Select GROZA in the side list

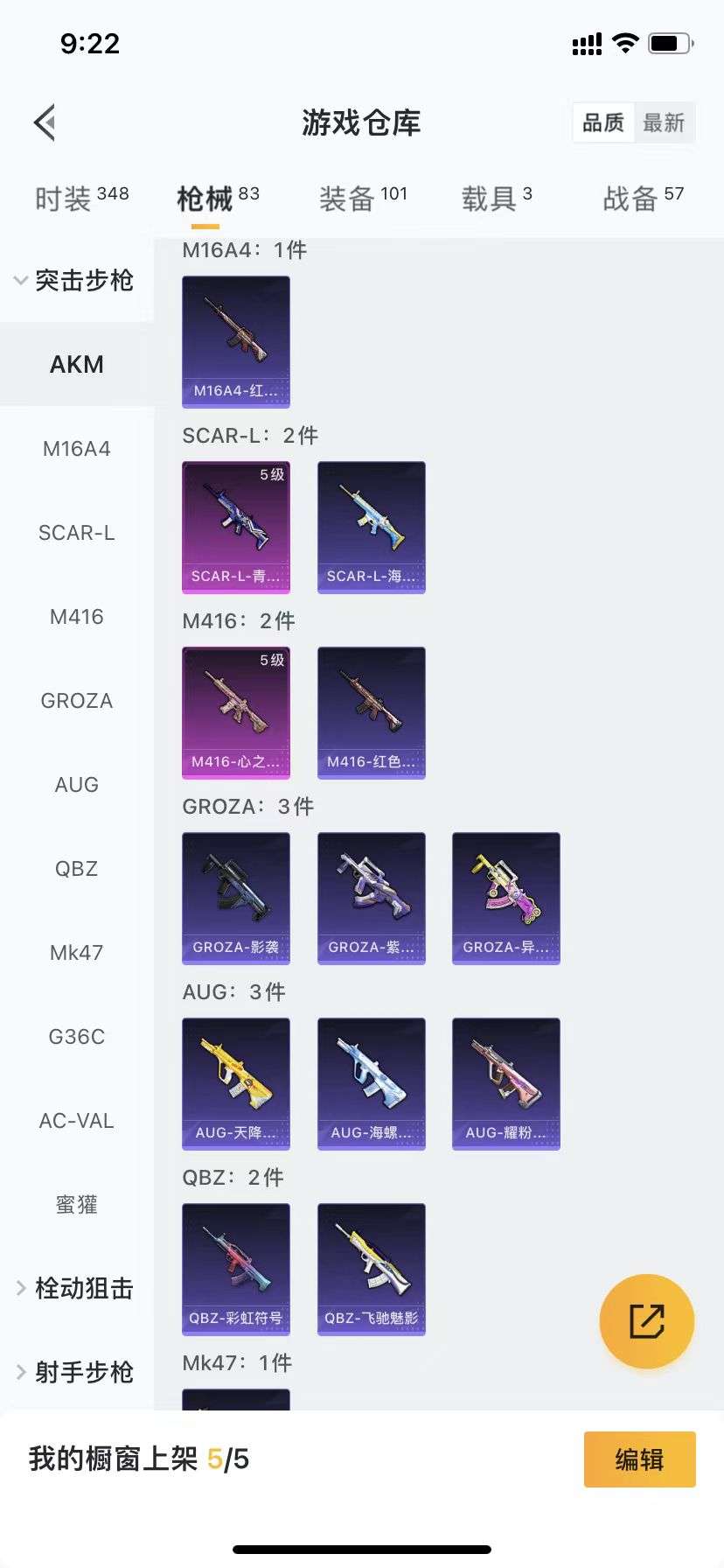click(x=77, y=701)
